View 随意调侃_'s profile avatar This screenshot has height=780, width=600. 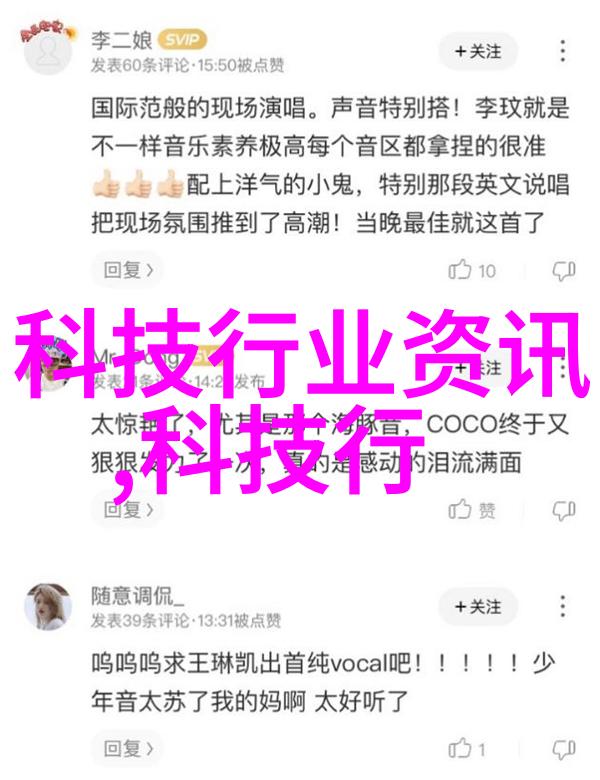47,606
